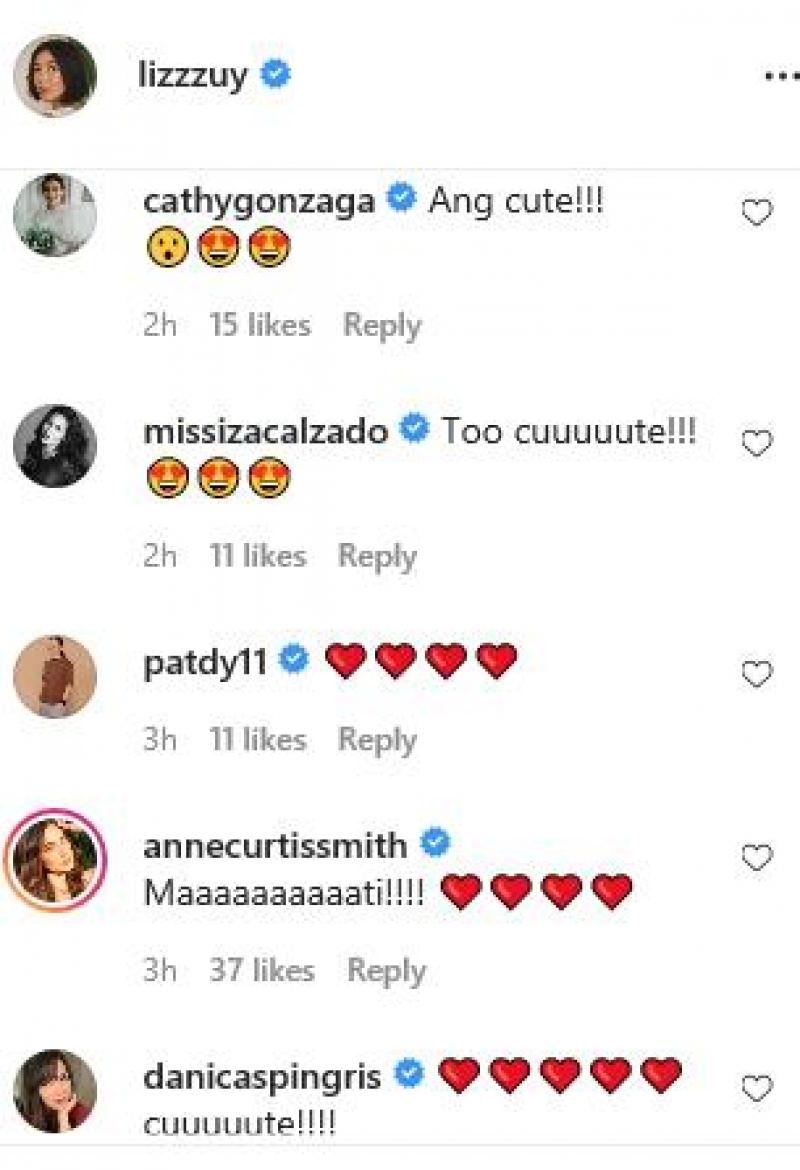Open patdy11's profile picture
Viewport: 800px width, 1170px height.
(55, 676)
